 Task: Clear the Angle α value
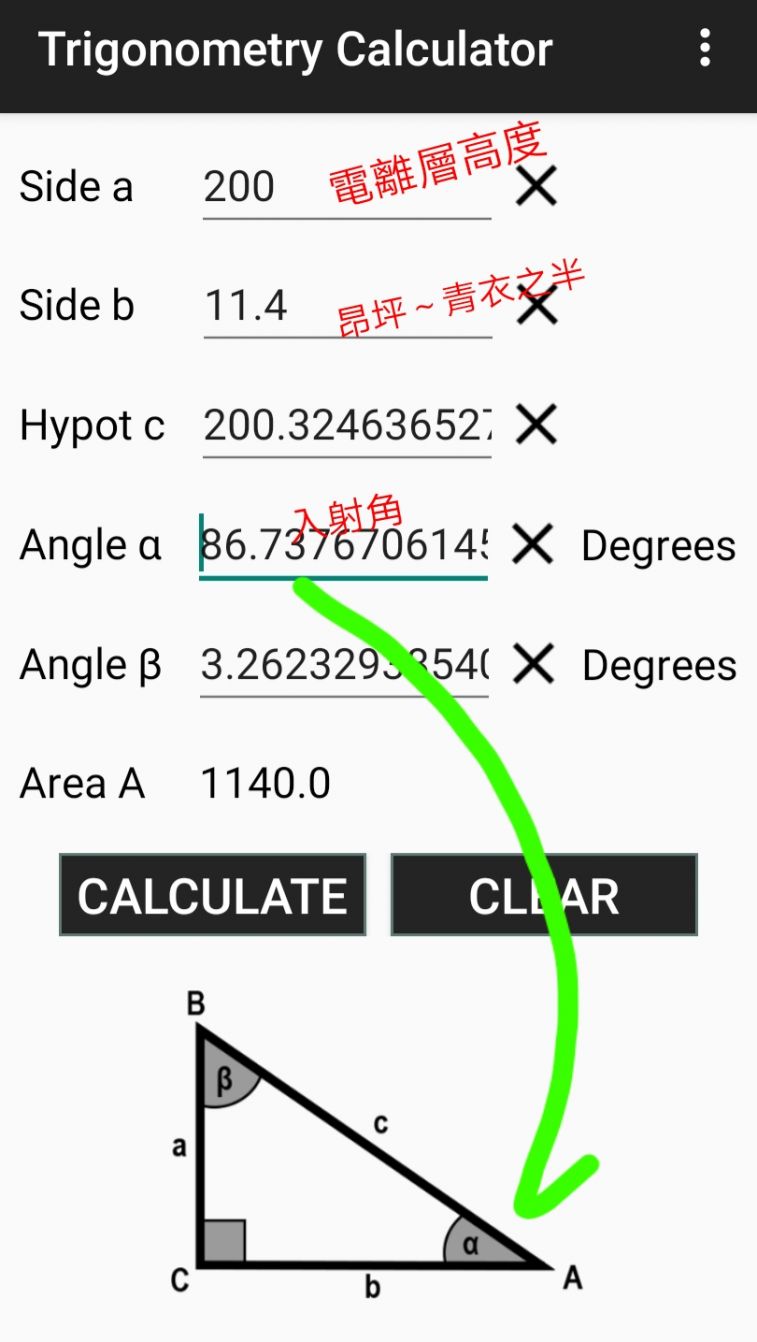coord(533,546)
